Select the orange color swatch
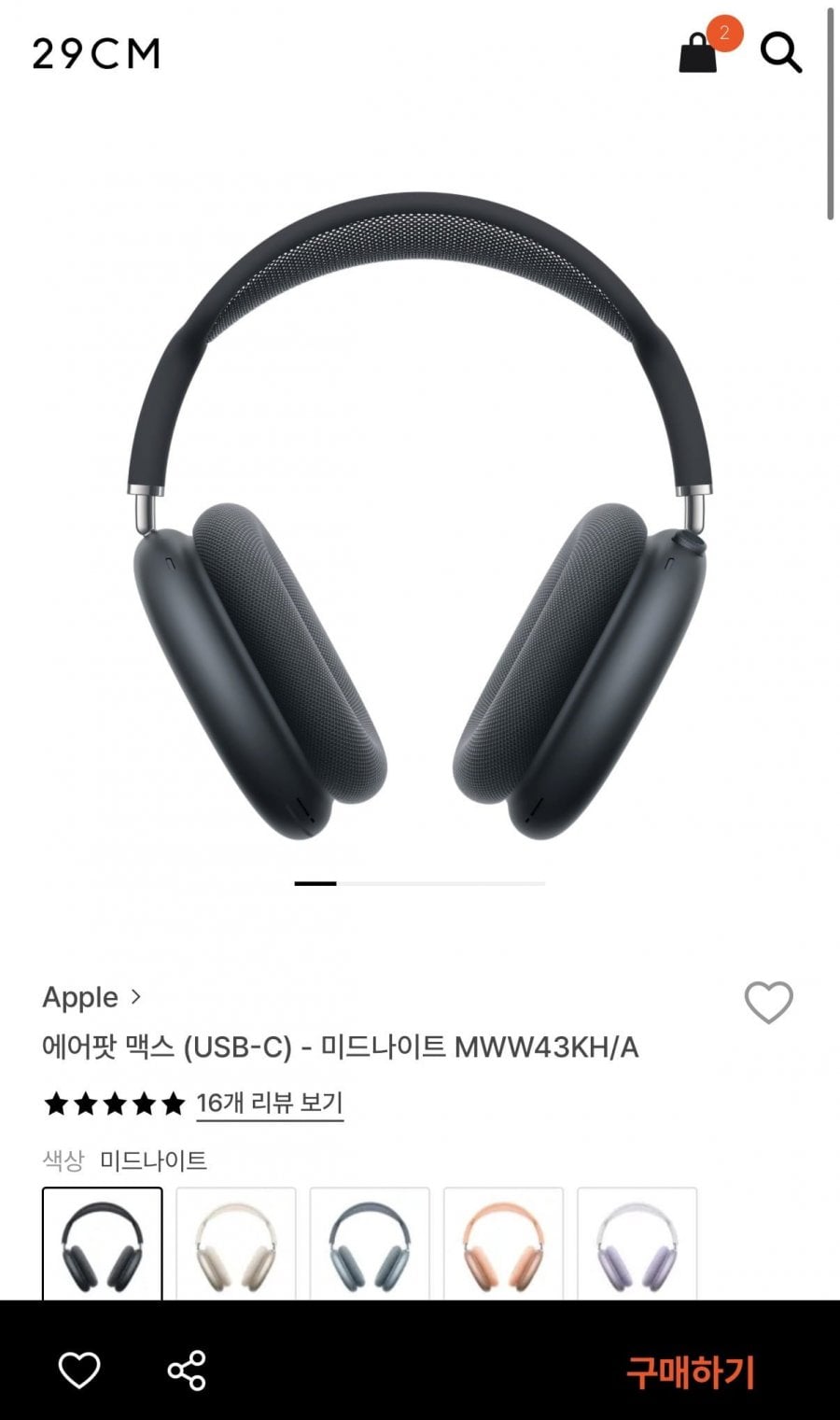This screenshot has height=1420, width=840. tap(503, 1244)
